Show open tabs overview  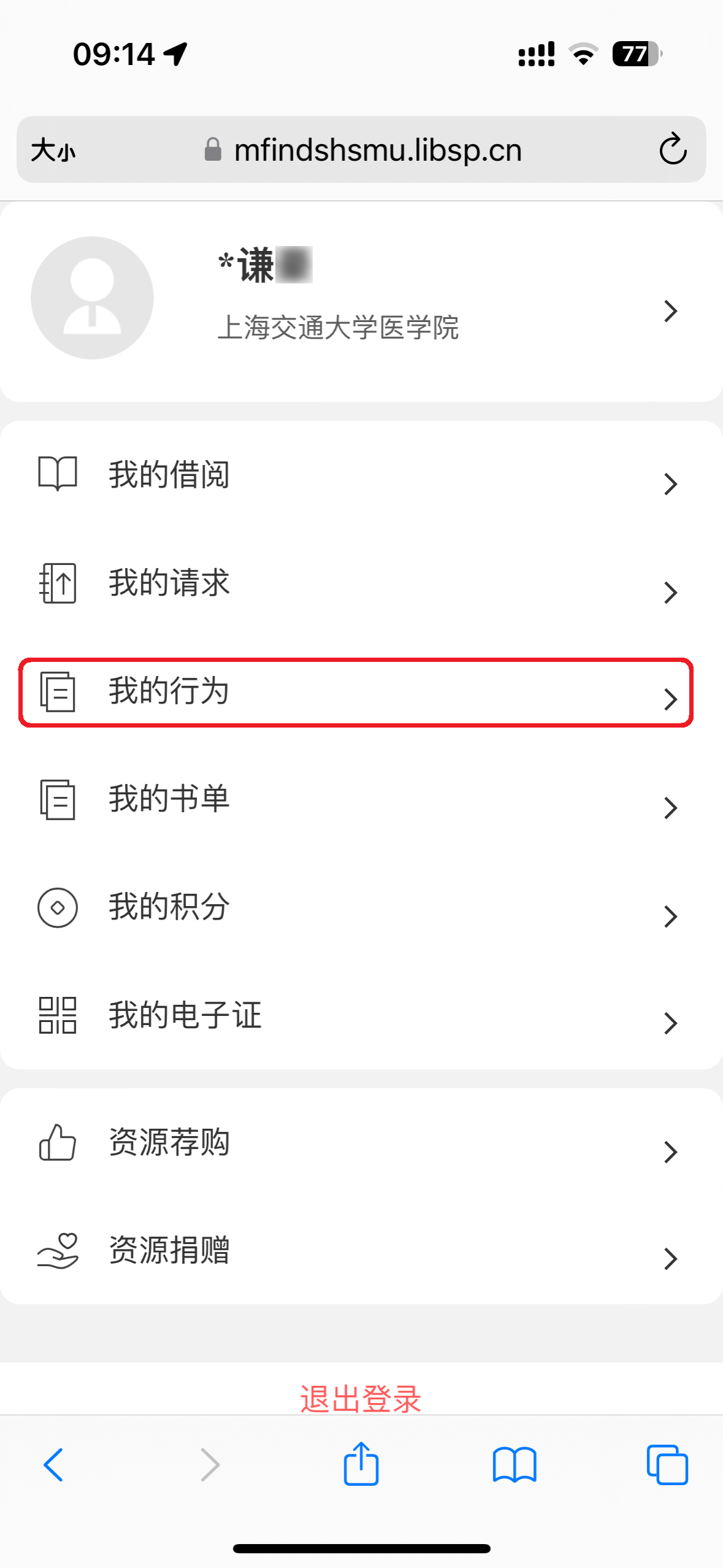click(x=667, y=1466)
